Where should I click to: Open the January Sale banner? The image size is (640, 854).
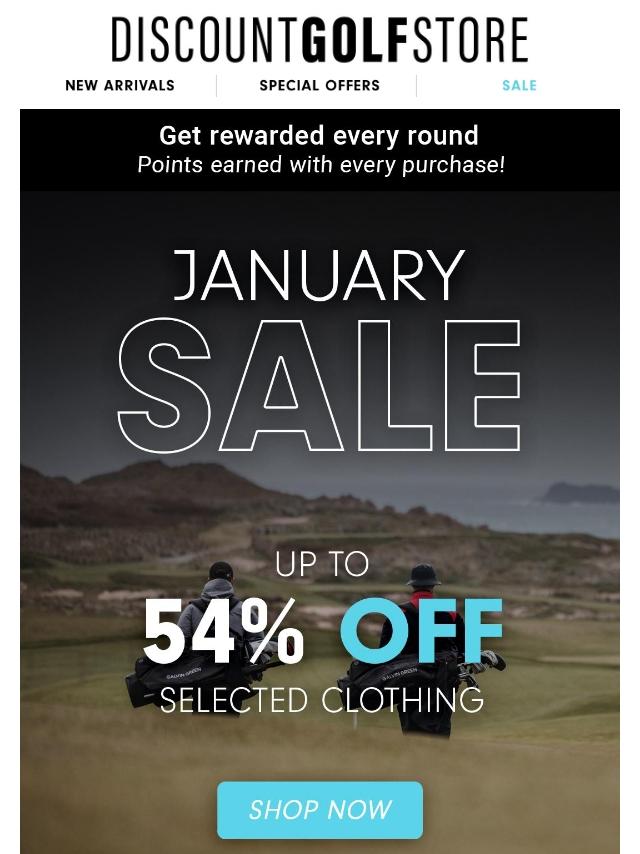tap(320, 380)
